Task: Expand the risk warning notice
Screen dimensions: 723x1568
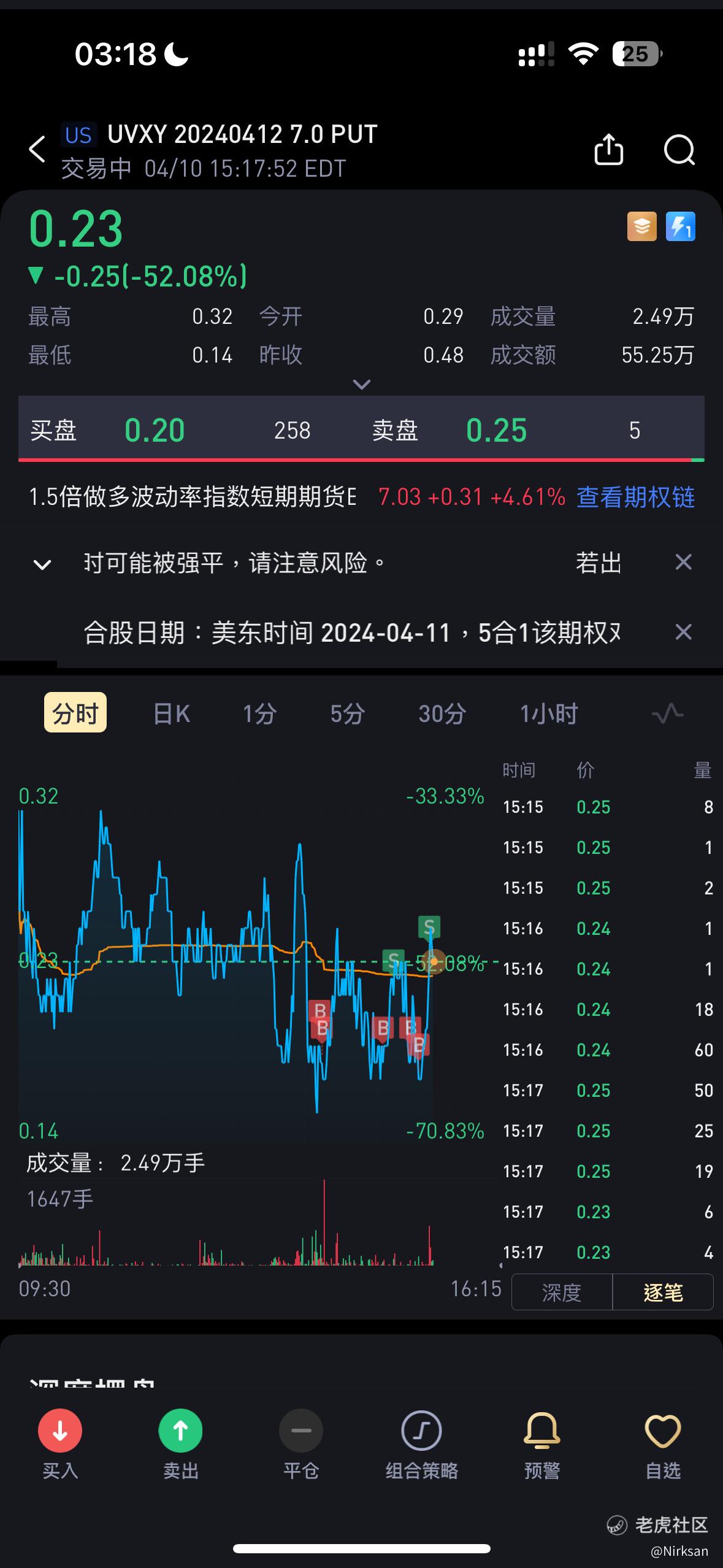Action: [x=42, y=564]
